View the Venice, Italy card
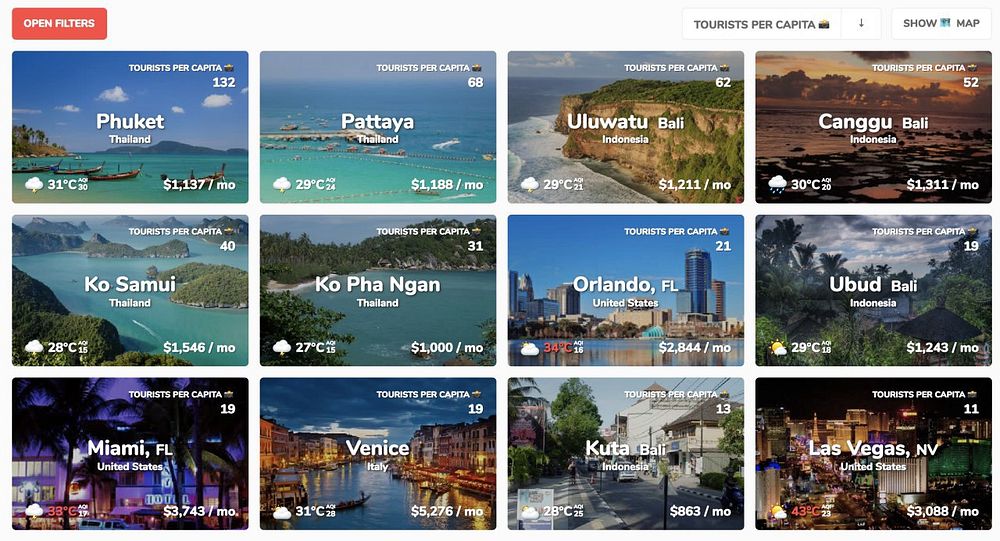Screen dimensions: 1000x541 point(377,453)
